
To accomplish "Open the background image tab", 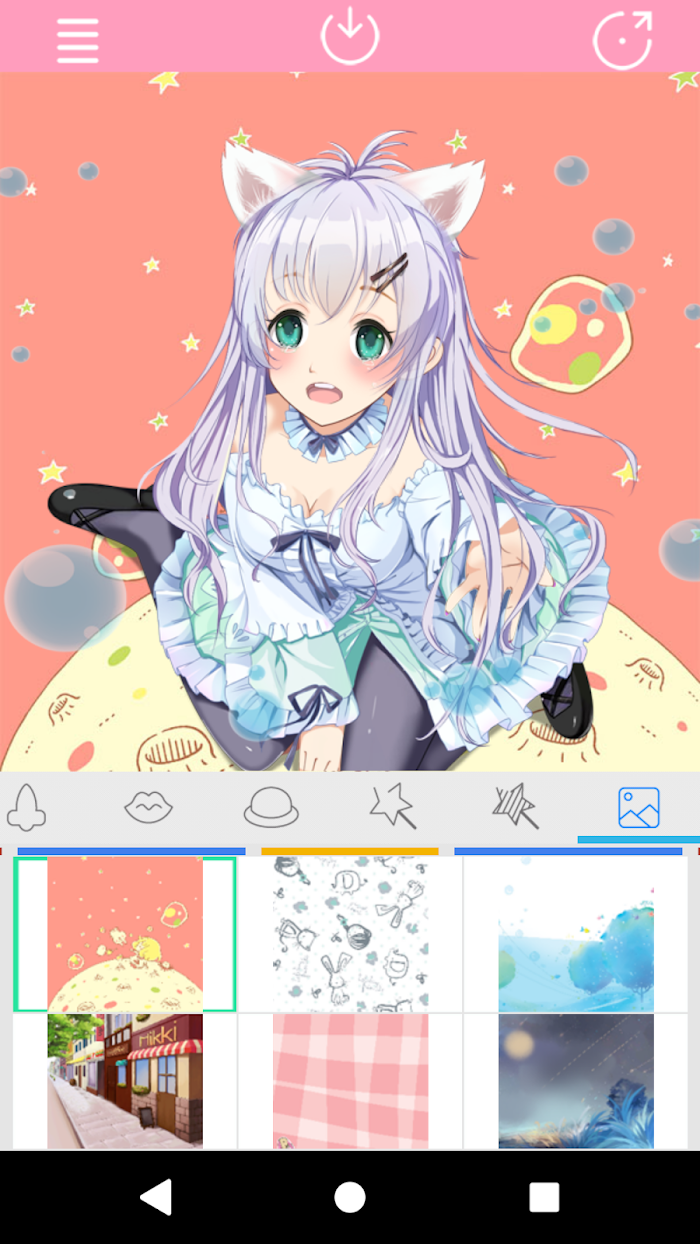I will coord(638,807).
